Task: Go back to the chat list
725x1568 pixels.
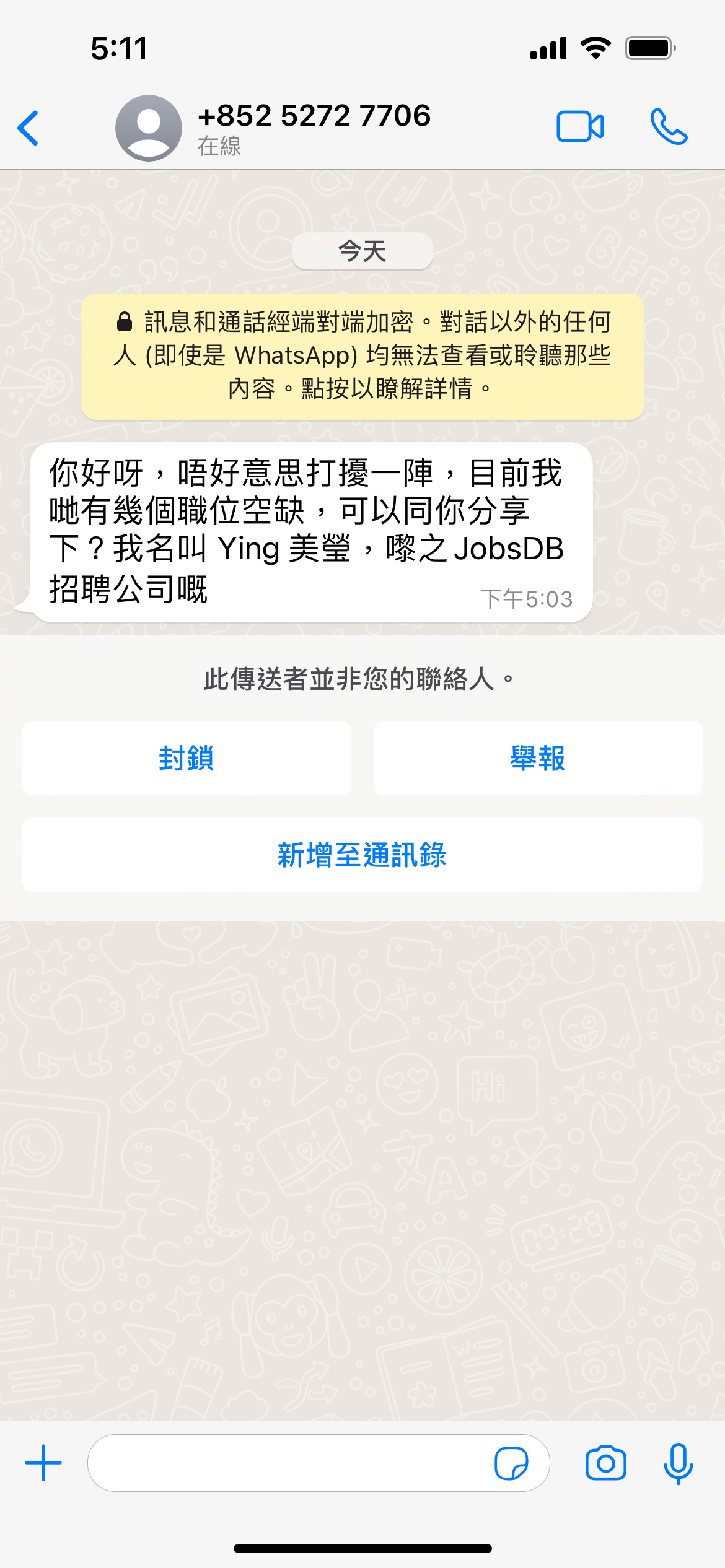Action: pyautogui.click(x=29, y=128)
